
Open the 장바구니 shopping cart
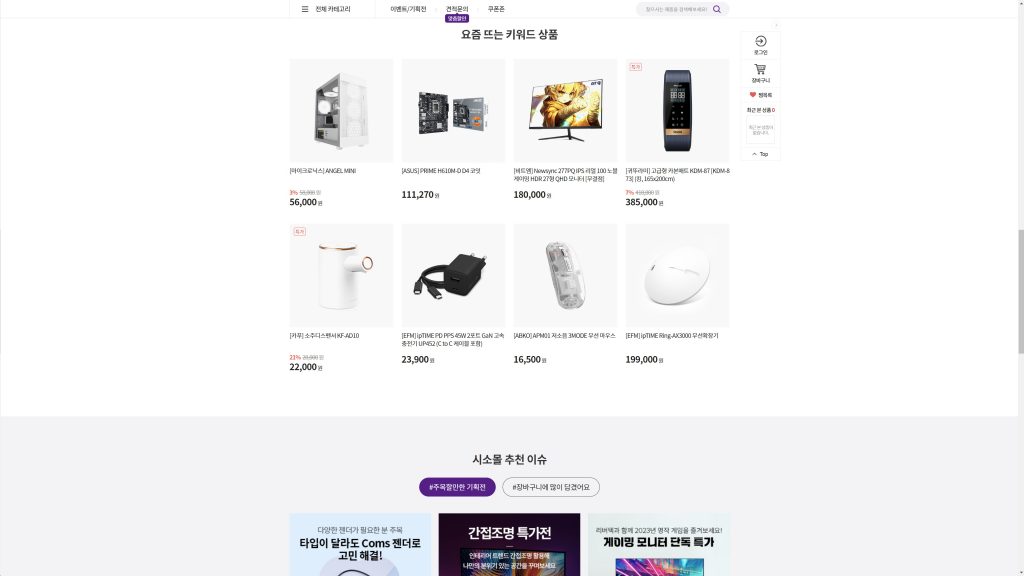click(x=760, y=73)
